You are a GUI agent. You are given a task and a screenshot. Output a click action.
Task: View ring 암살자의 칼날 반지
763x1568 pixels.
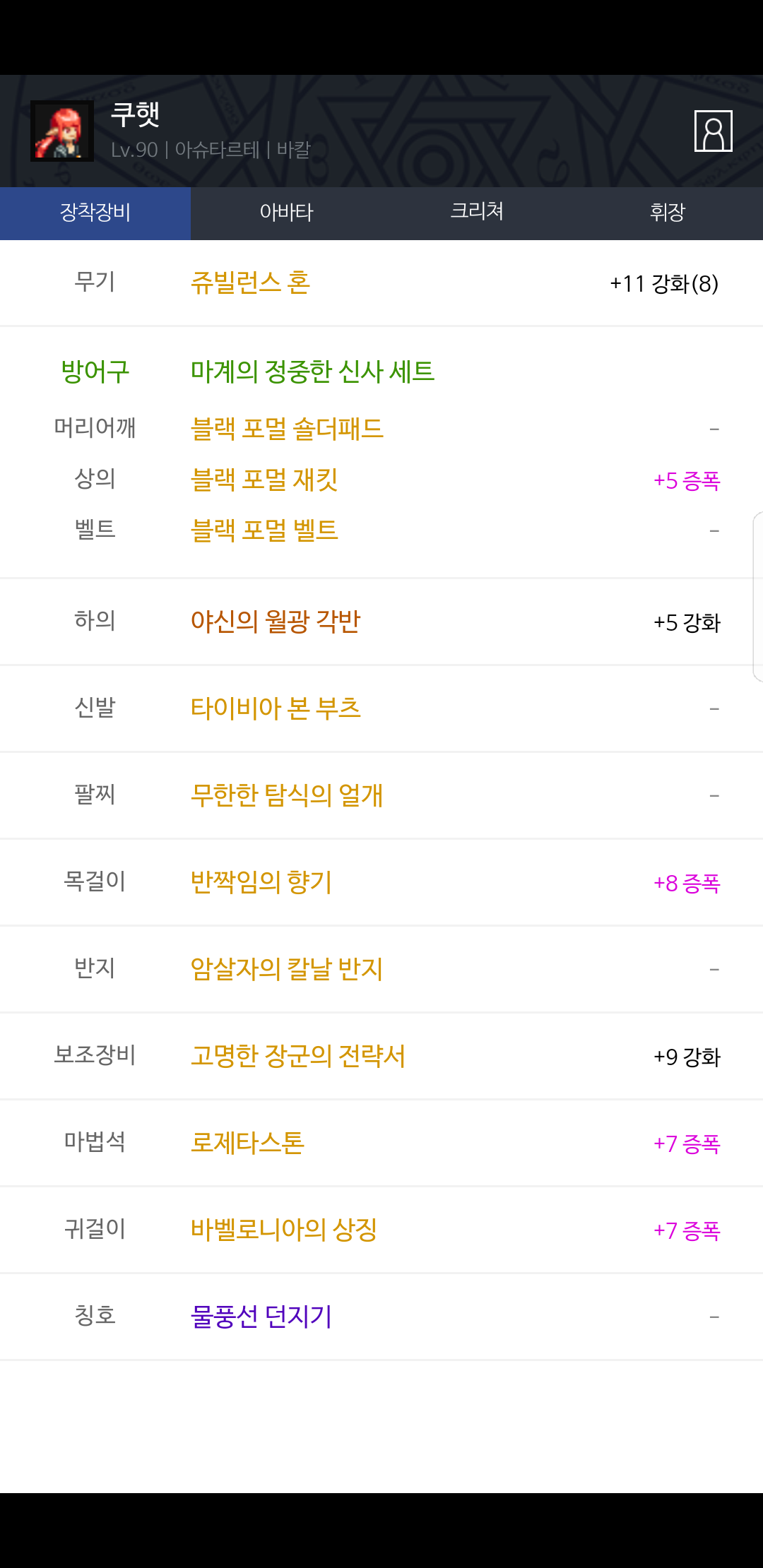click(287, 969)
